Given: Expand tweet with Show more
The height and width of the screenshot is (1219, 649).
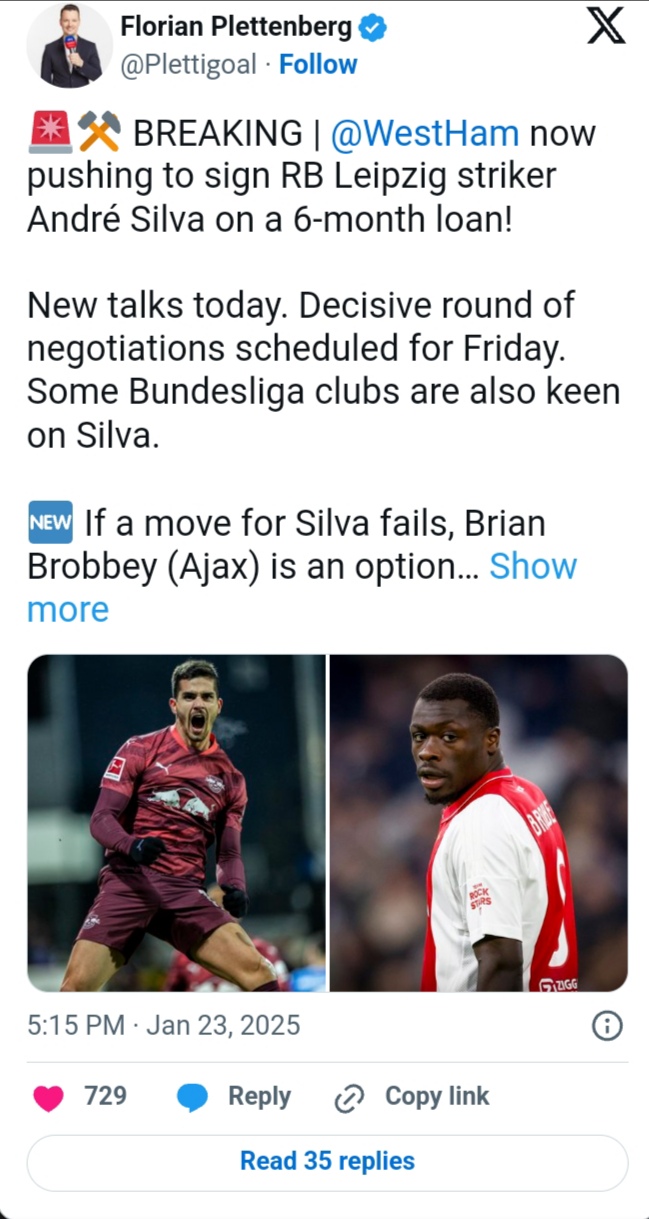Looking at the screenshot, I should (532, 566).
